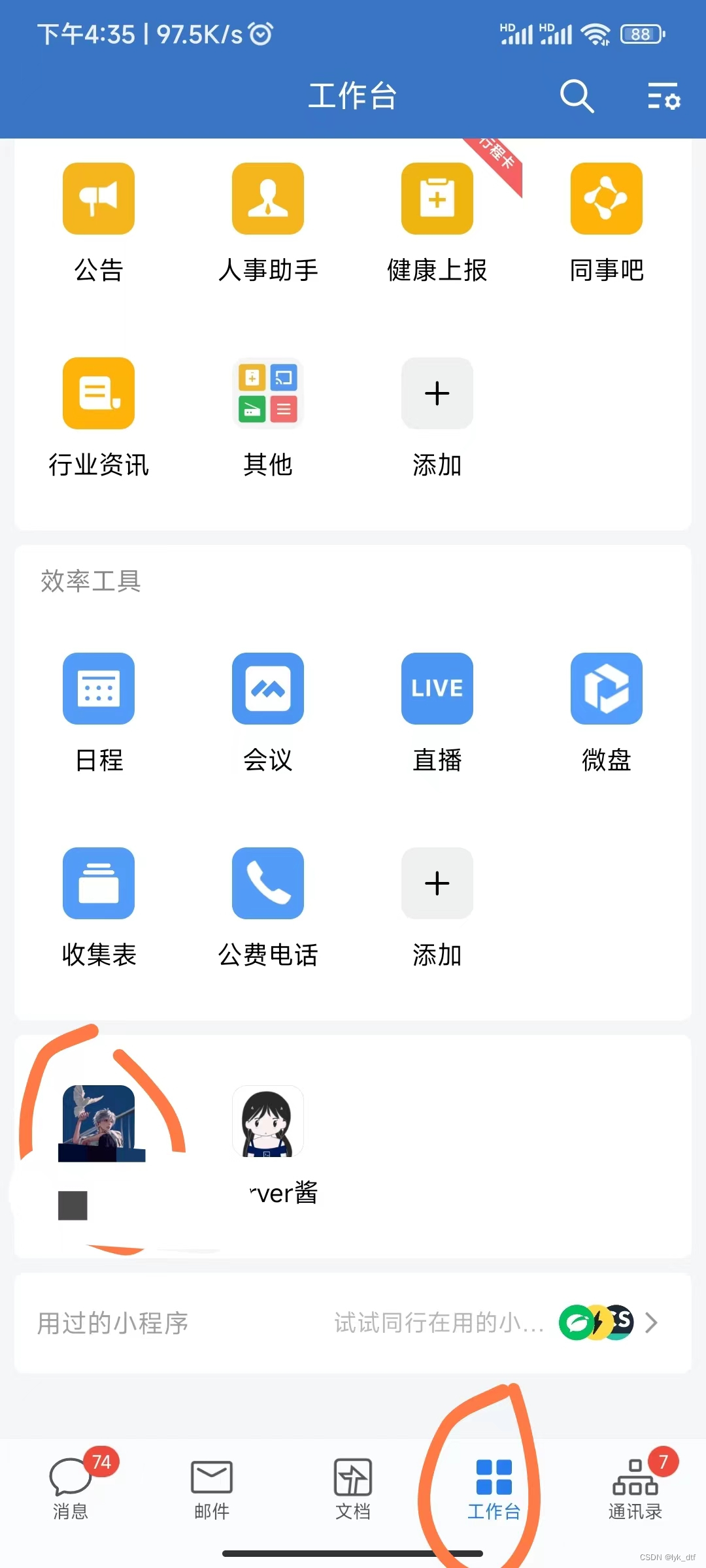This screenshot has height=1568, width=706.
Task: Launch 人事助手
Action: [268, 199]
